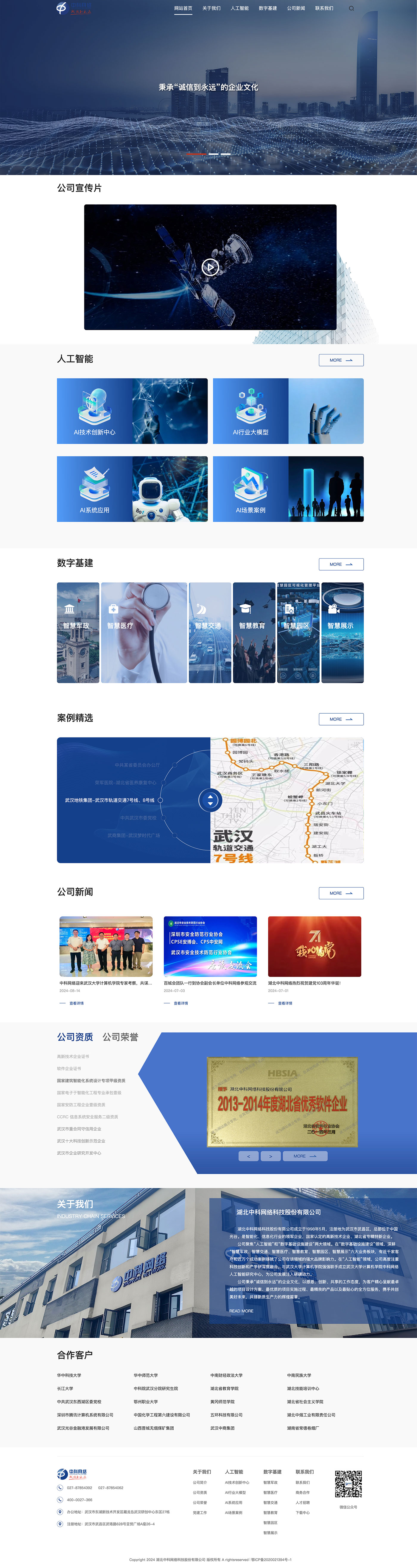
Task: Open the 建党103周年 news image
Action: click(315, 947)
